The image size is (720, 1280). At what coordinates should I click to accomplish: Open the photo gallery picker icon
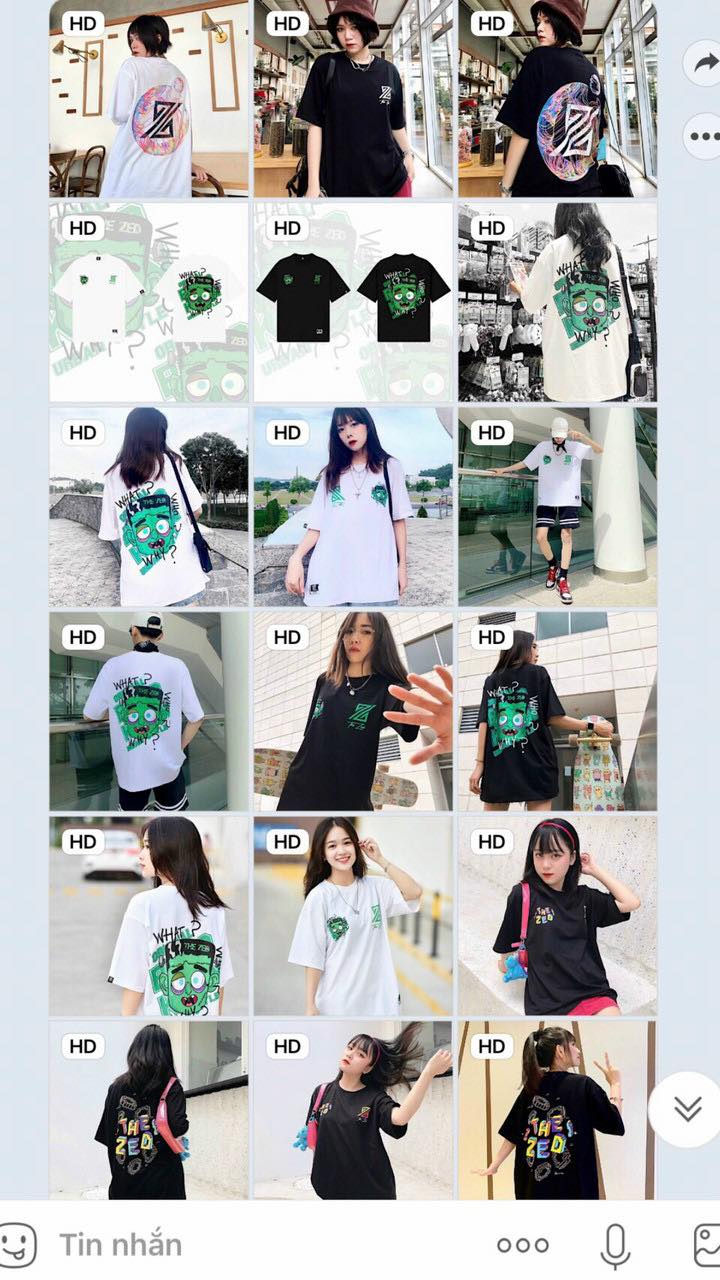(707, 1245)
